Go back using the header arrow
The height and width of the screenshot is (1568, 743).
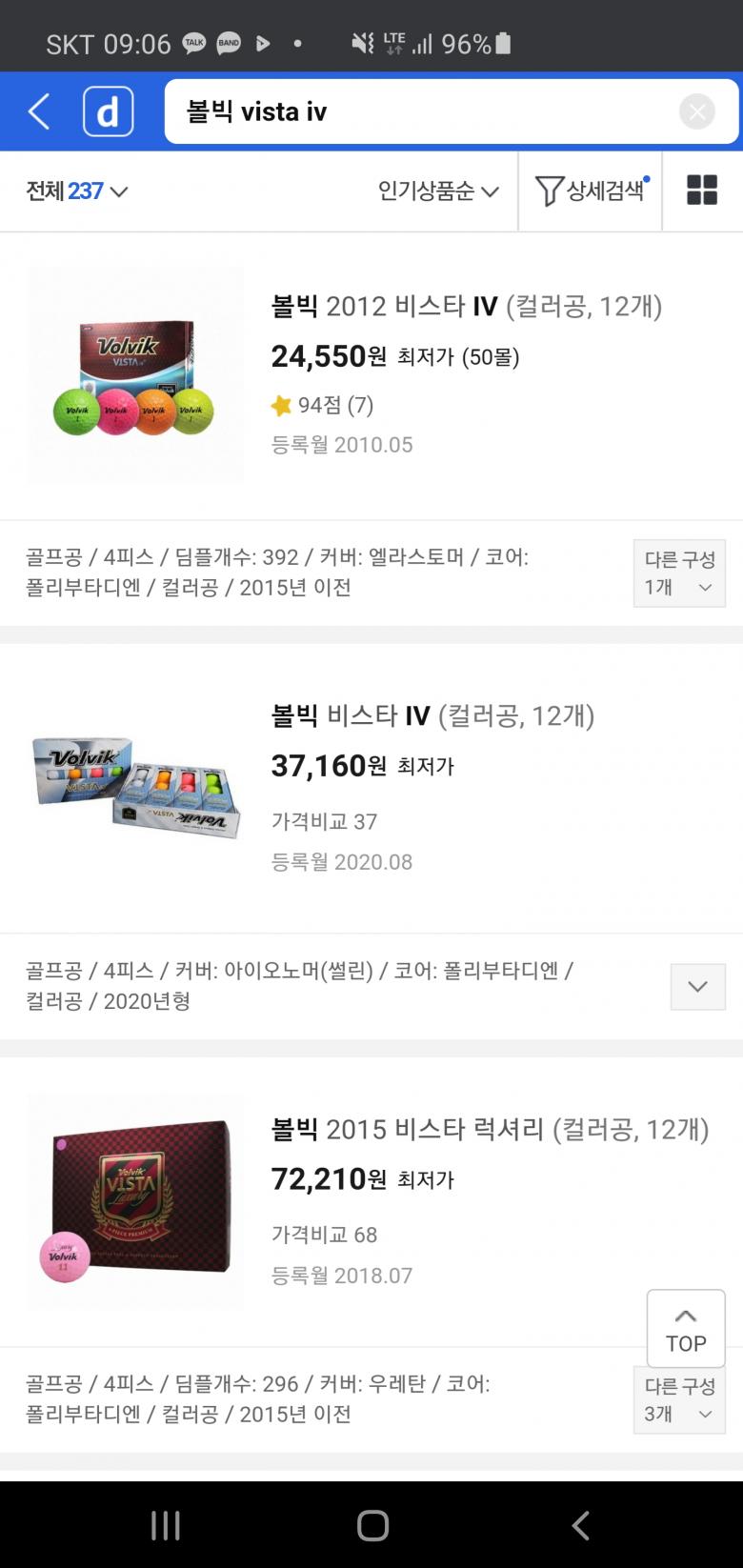click(39, 111)
